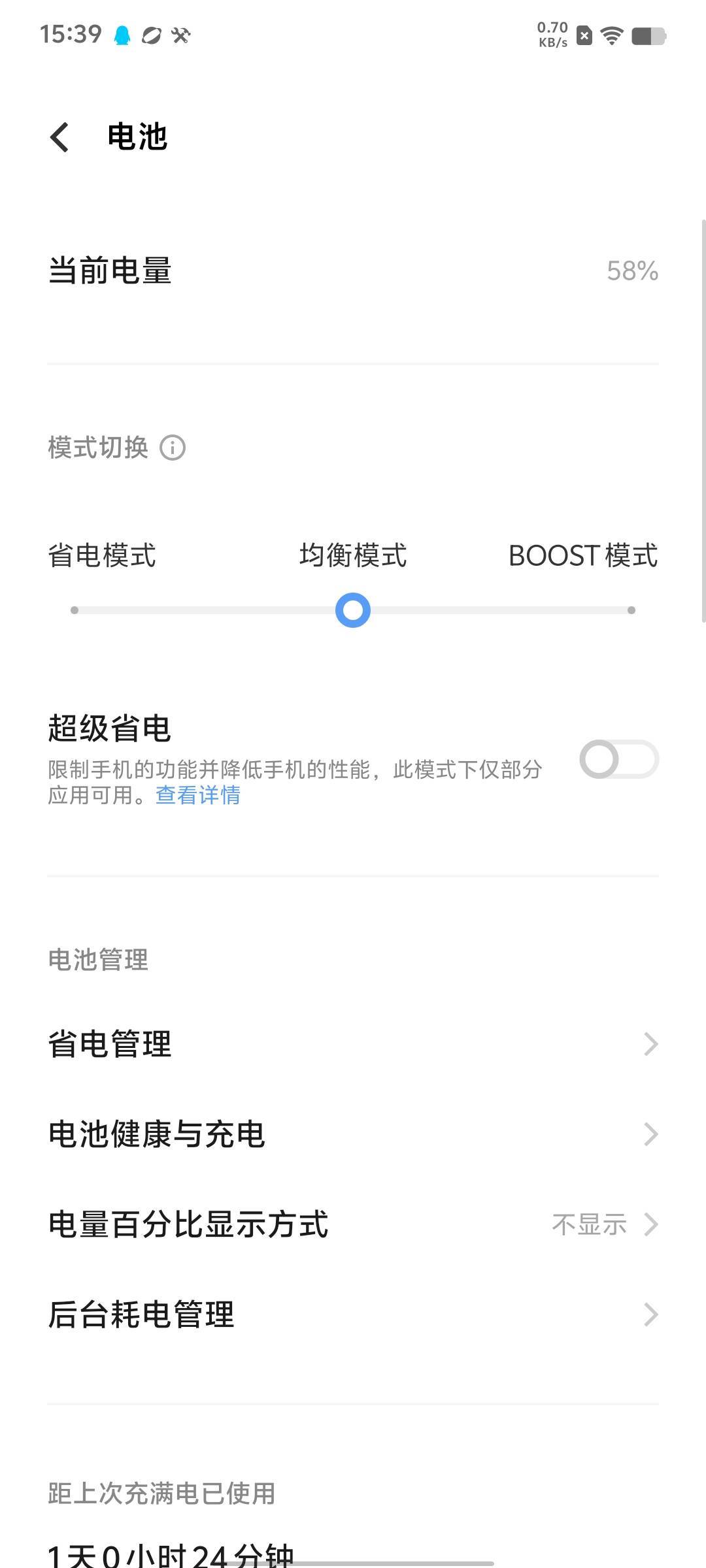Image resolution: width=706 pixels, height=1568 pixels.
Task: Tap the battery icon in the status bar
Action: [x=649, y=37]
